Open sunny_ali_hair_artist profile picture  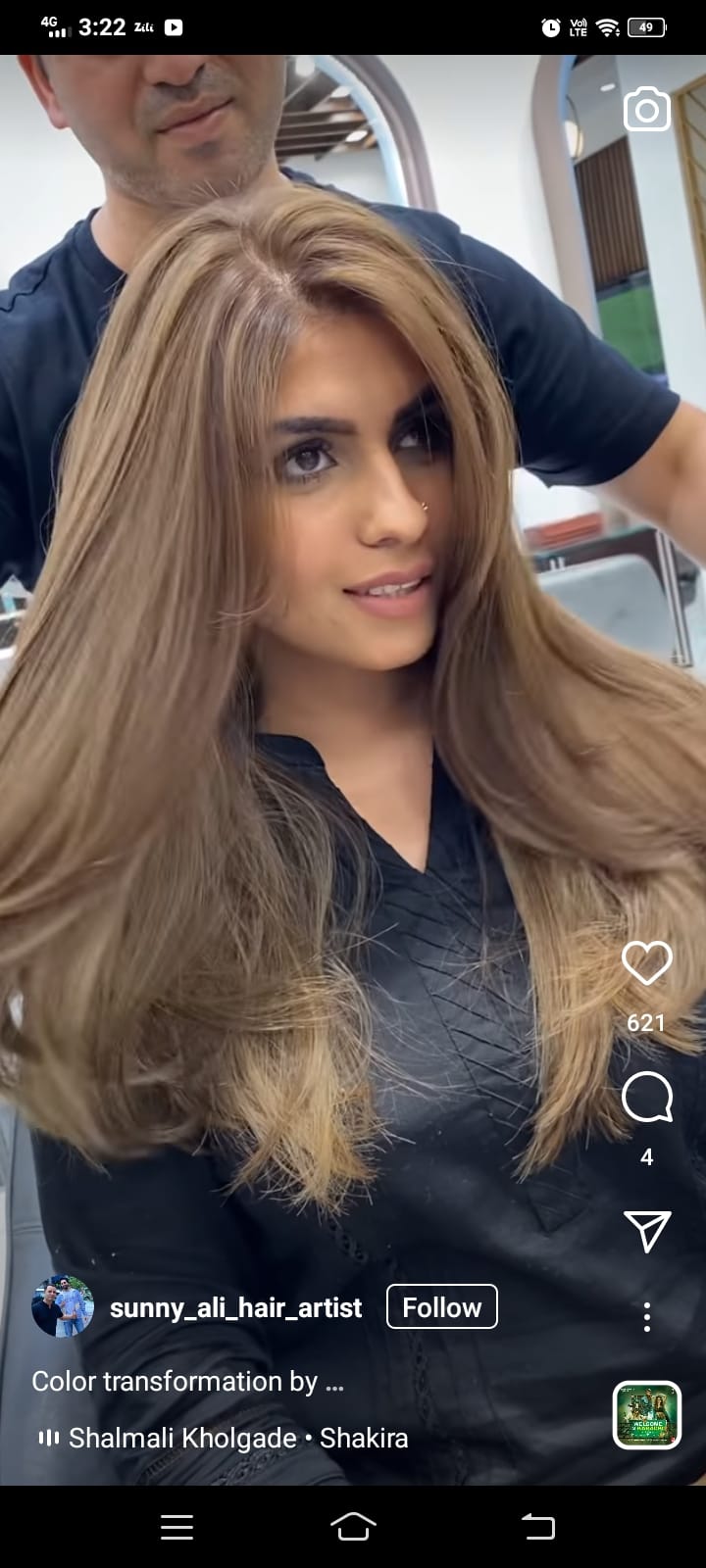[62, 1307]
